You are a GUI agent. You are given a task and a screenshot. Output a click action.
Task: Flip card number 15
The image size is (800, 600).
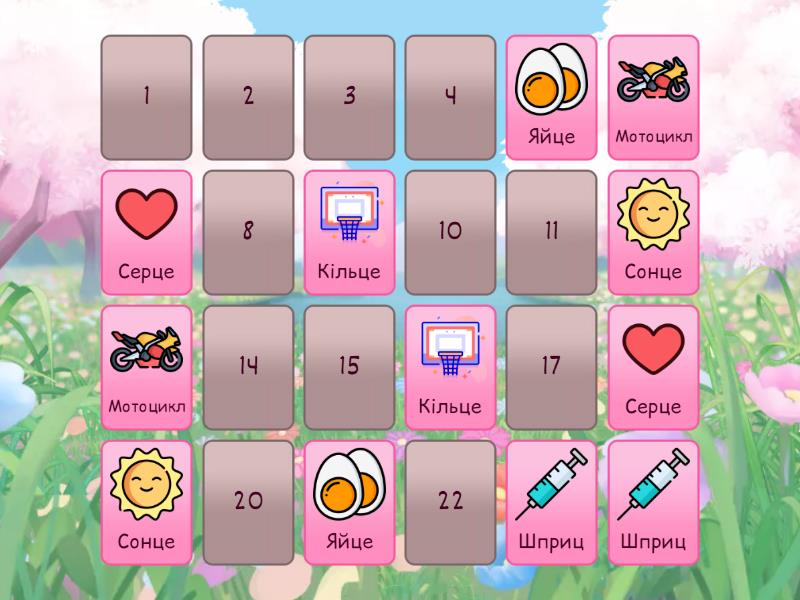(349, 367)
